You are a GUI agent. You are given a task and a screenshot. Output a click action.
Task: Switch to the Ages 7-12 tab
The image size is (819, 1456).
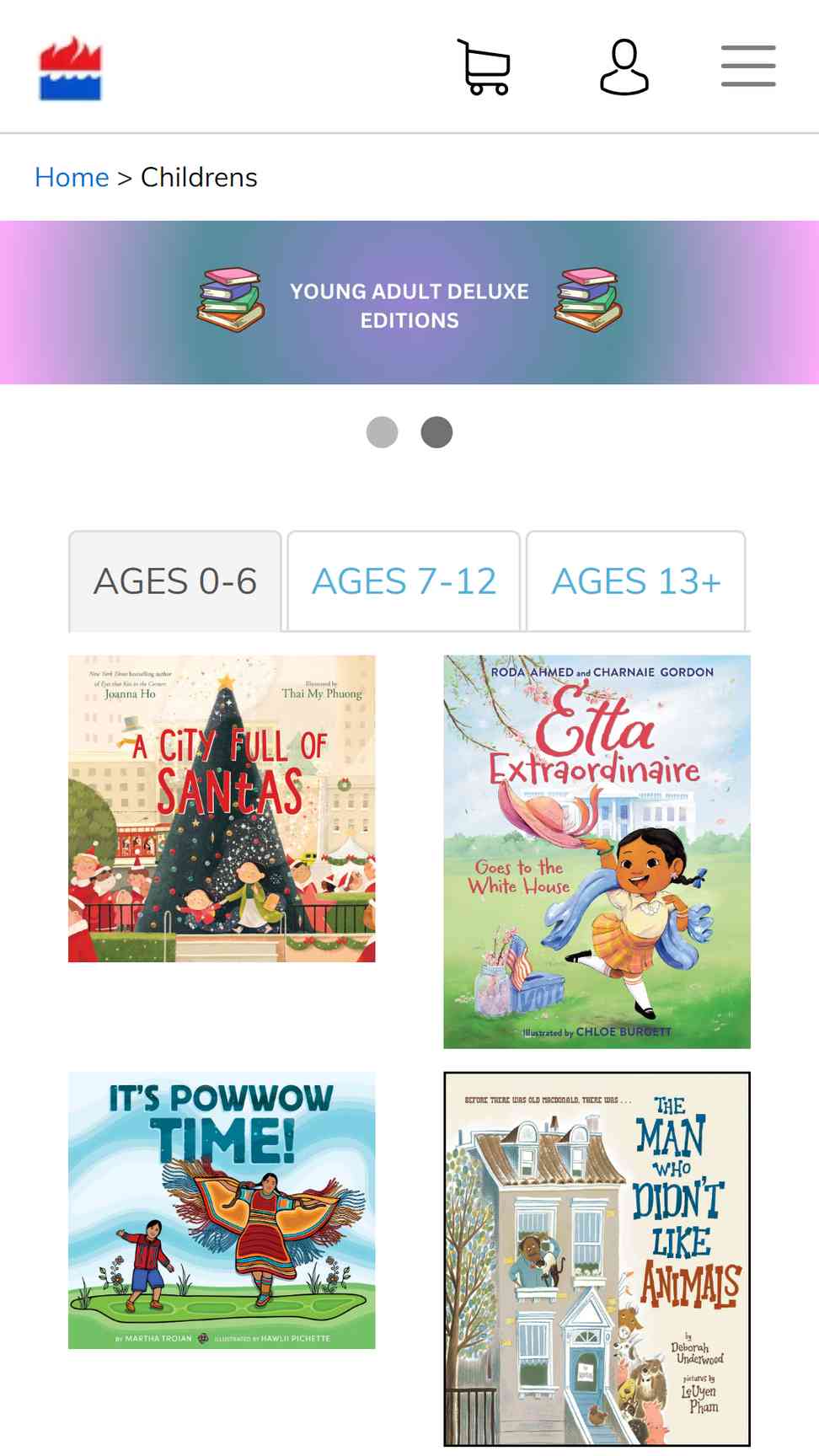click(404, 581)
